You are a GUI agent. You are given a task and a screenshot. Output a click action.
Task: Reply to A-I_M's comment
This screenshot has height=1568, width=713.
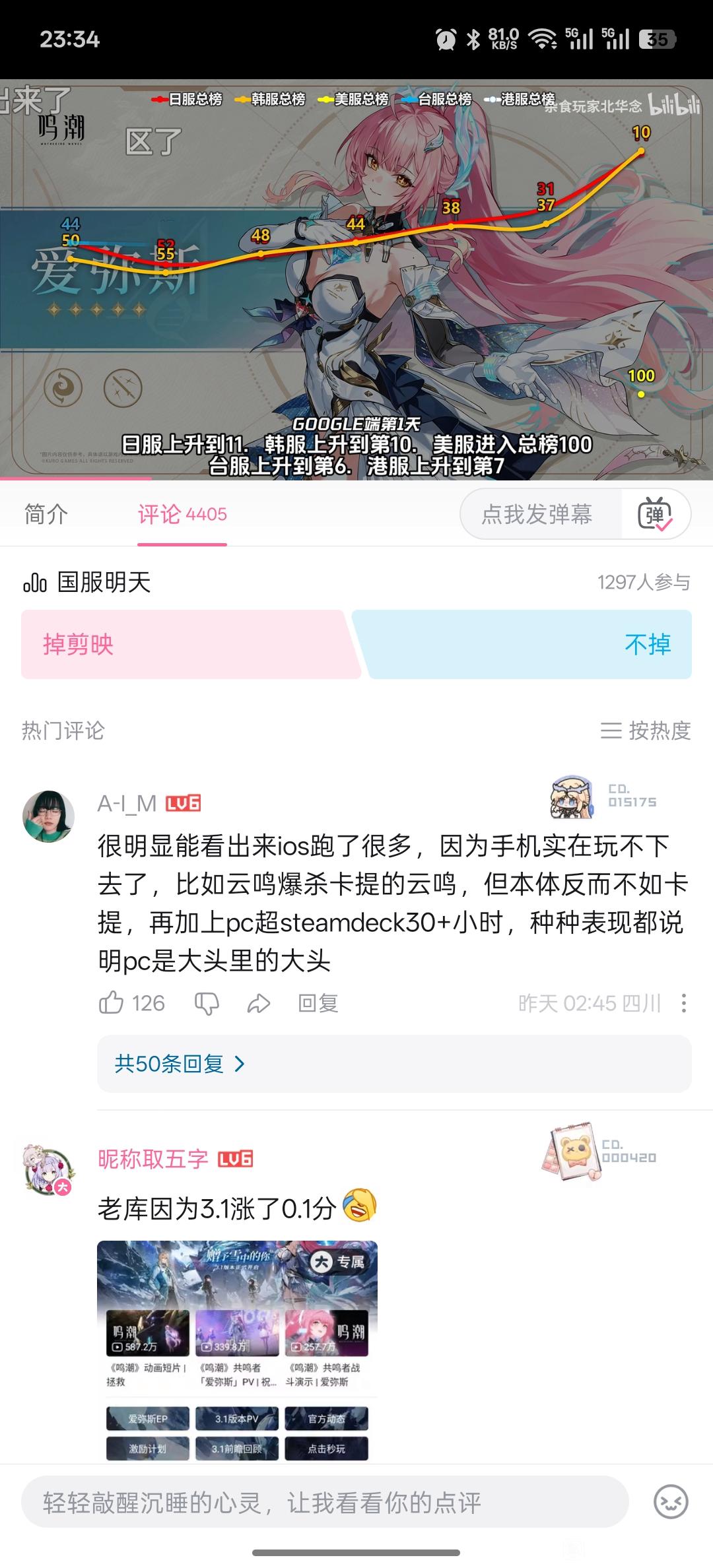tap(318, 1003)
